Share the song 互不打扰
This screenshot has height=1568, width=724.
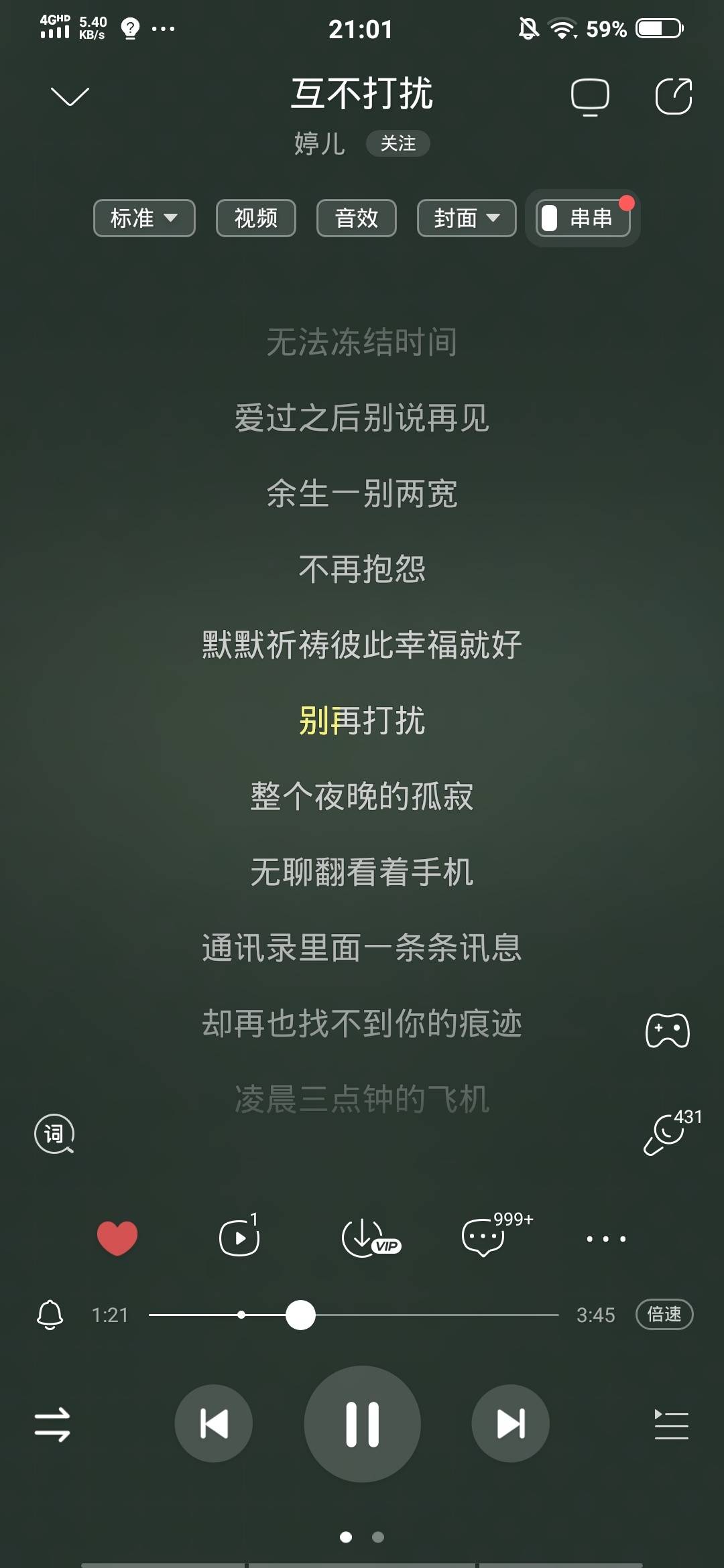pyautogui.click(x=674, y=96)
